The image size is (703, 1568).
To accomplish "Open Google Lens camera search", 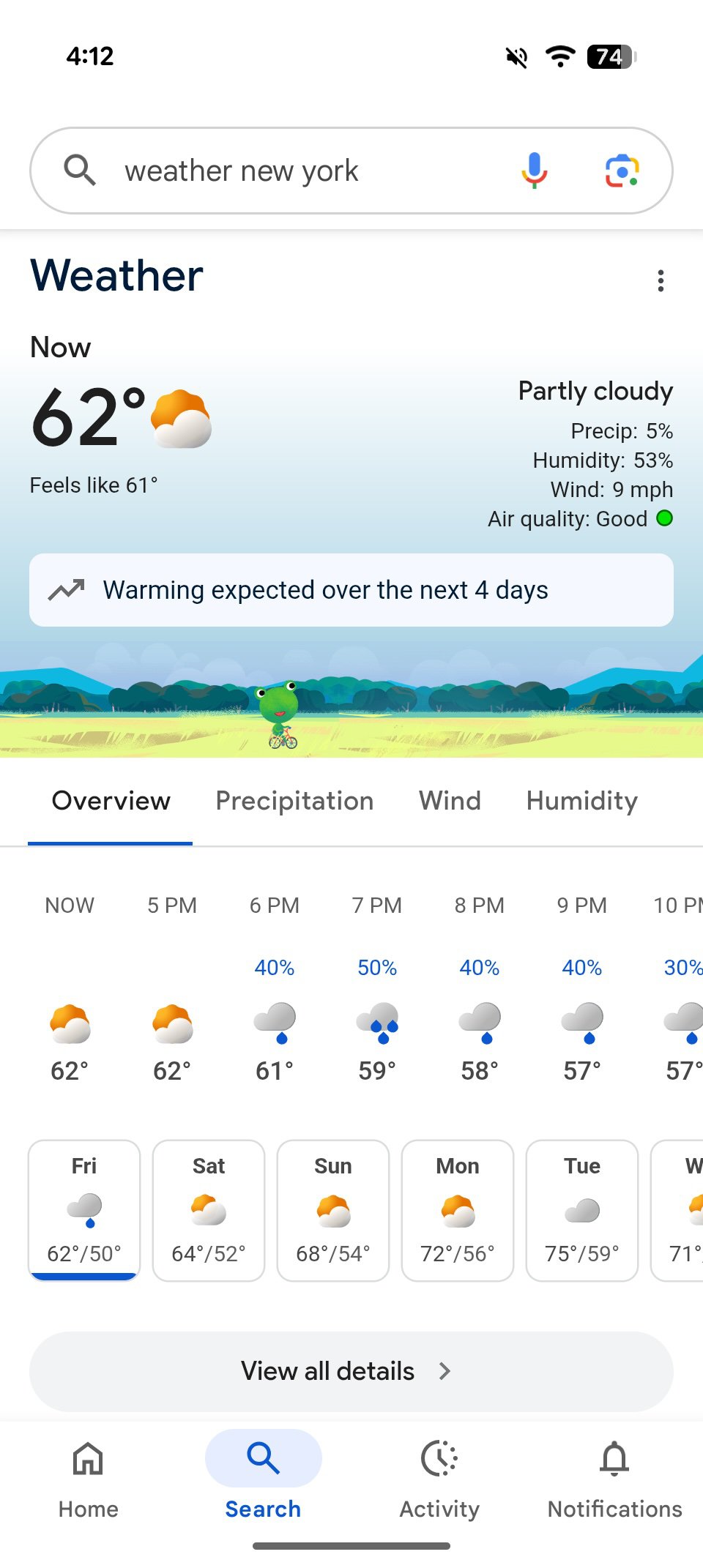I will 622,171.
